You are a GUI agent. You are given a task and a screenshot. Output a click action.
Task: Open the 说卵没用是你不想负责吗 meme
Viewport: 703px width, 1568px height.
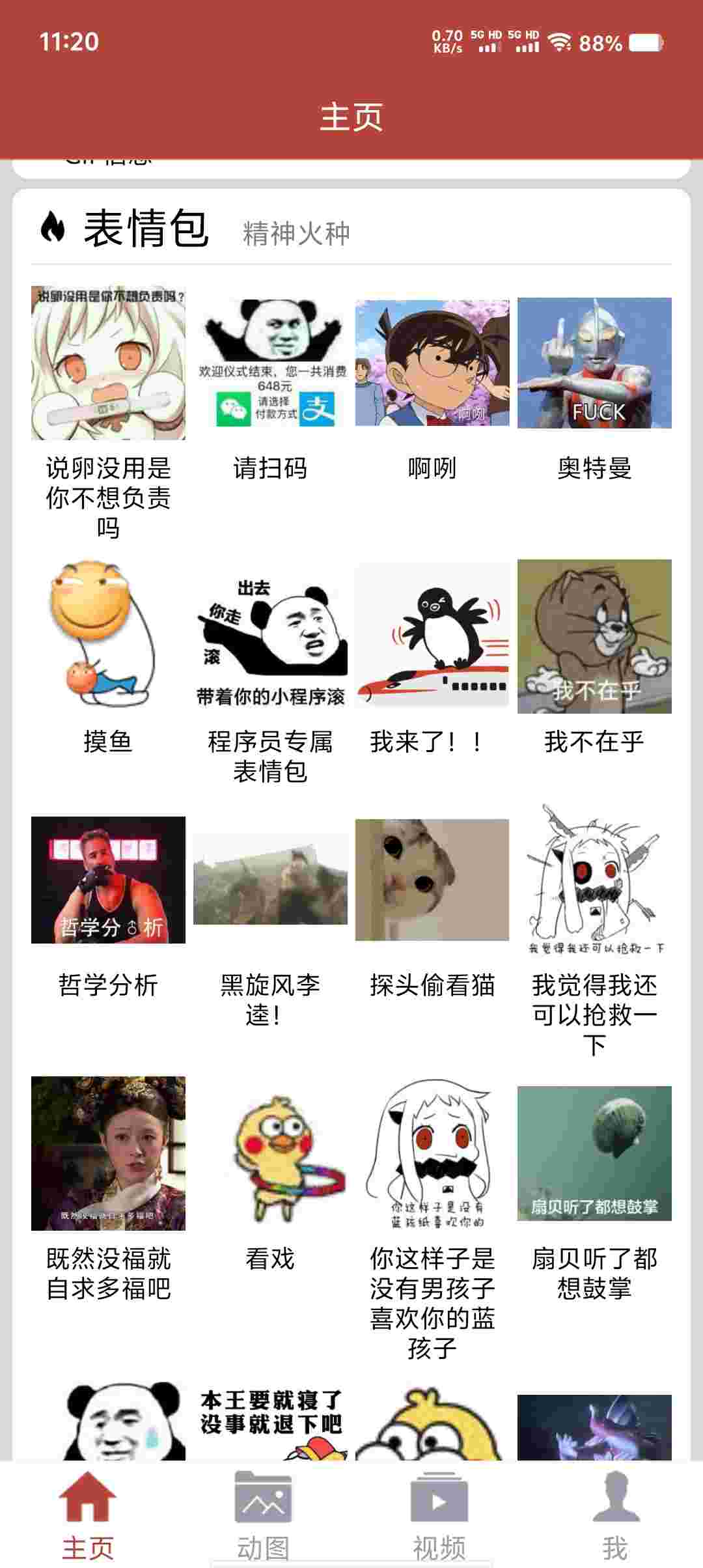coord(108,363)
